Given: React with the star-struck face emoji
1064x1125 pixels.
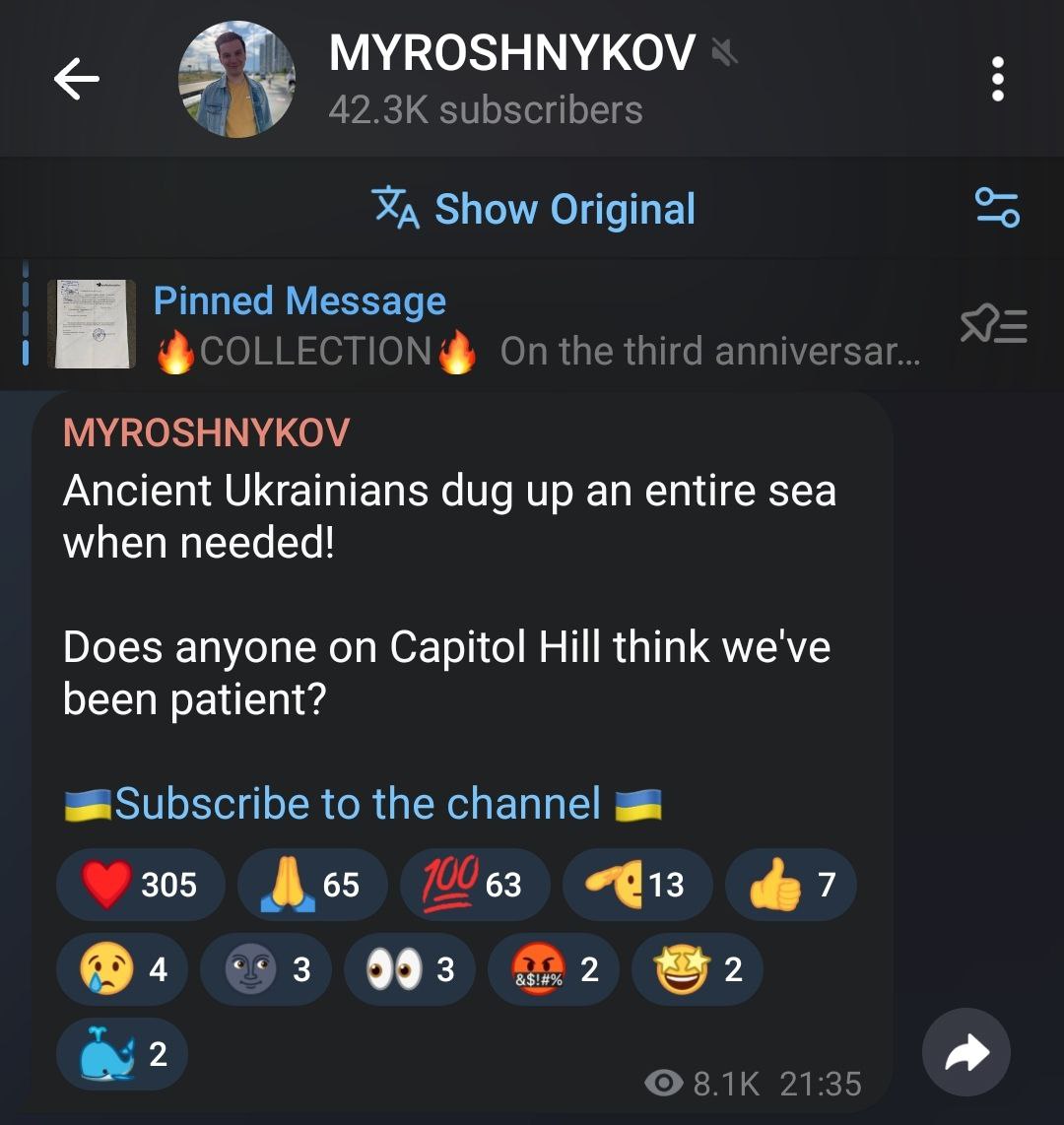Looking at the screenshot, I should (x=698, y=969).
